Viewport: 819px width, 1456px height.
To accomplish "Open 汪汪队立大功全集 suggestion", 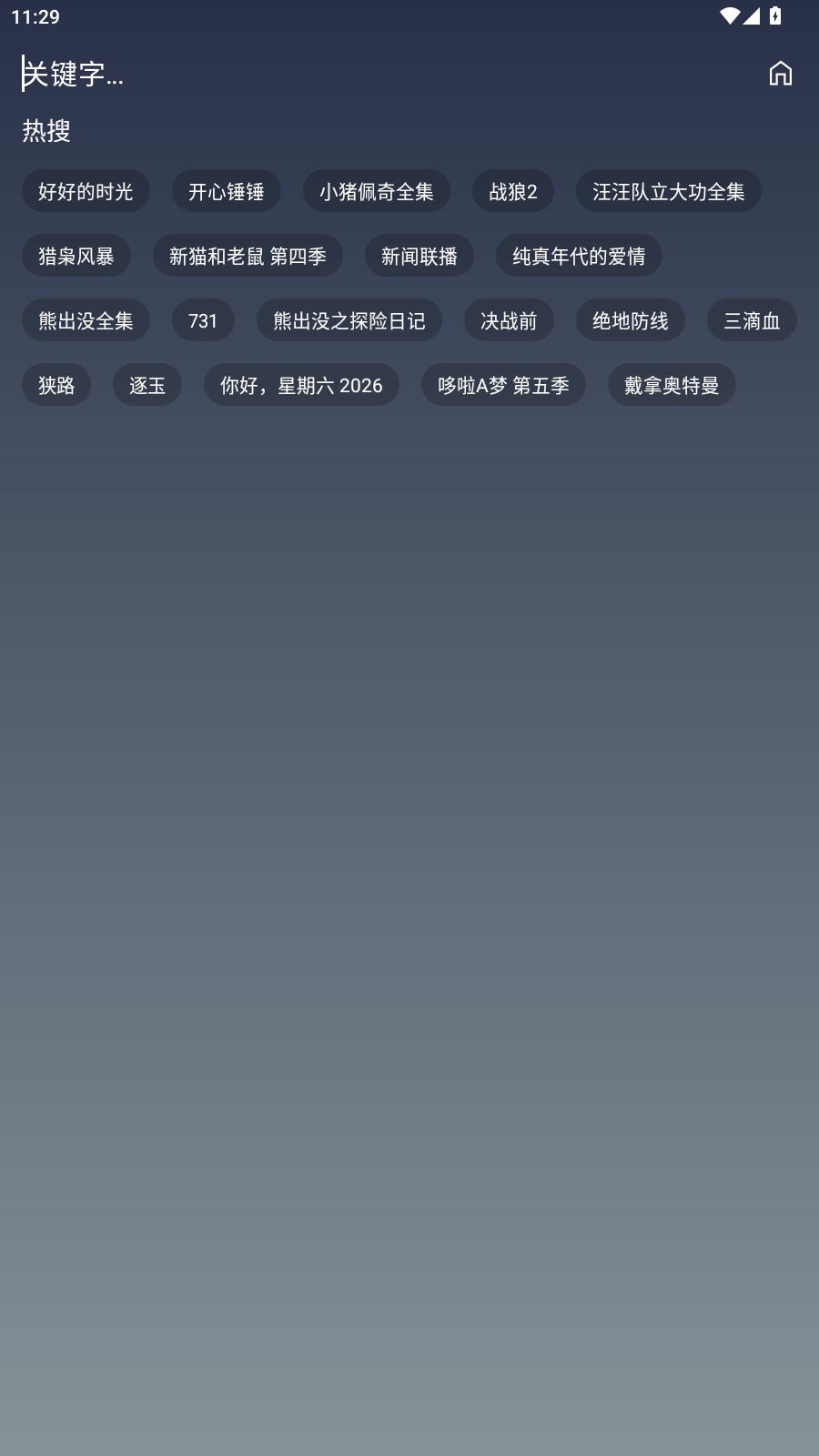I will tap(668, 191).
